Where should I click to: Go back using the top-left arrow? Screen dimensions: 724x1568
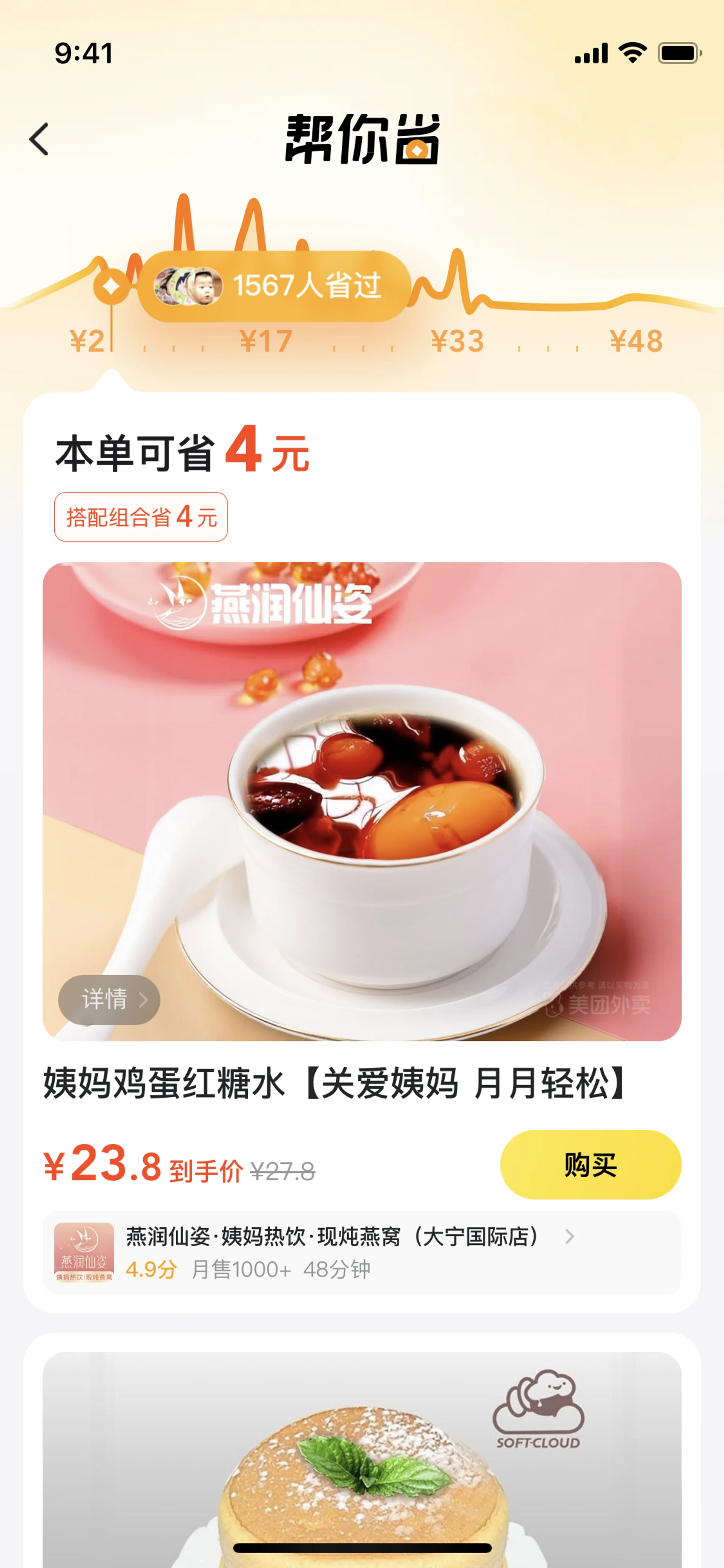pos(40,140)
